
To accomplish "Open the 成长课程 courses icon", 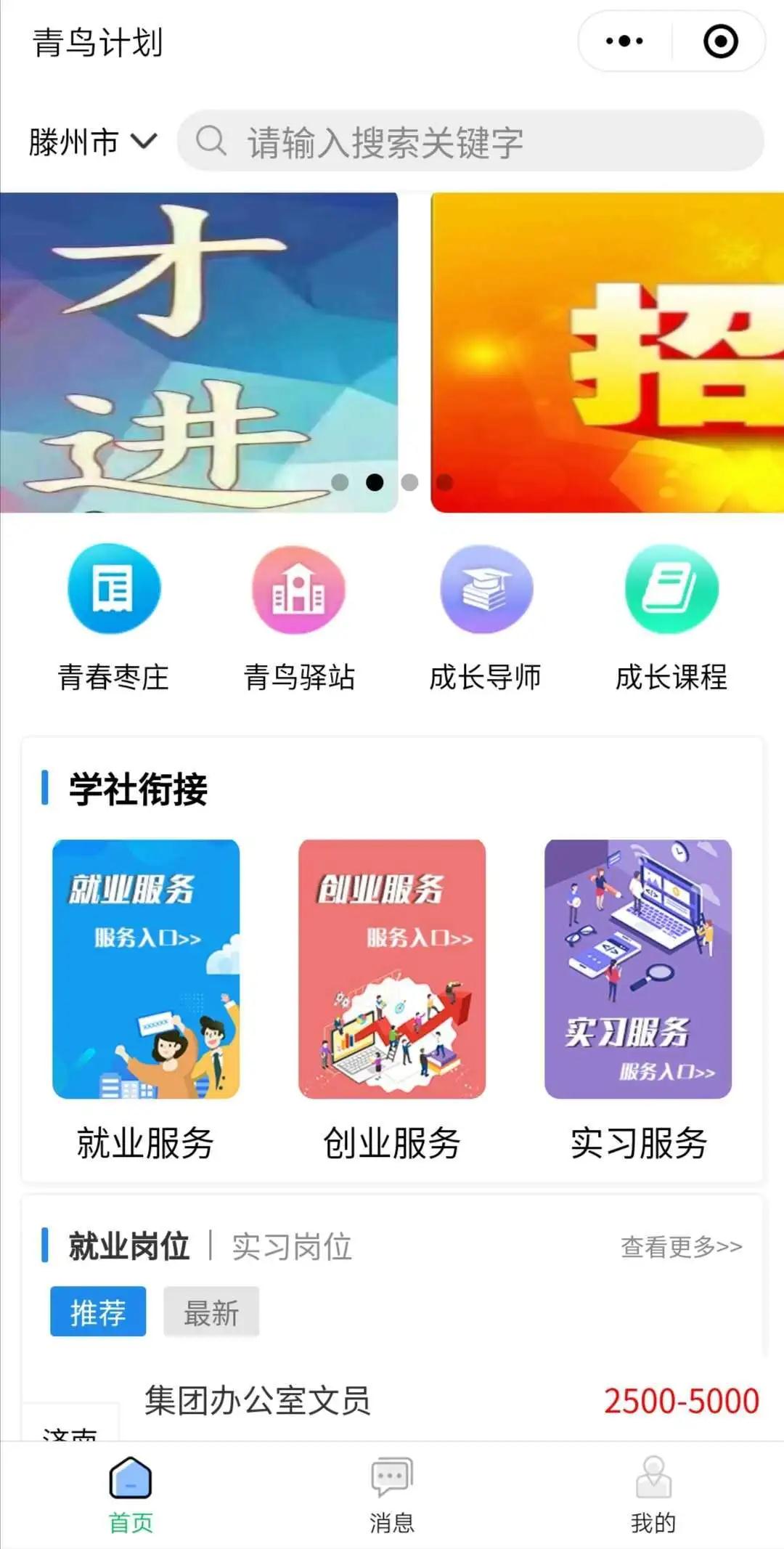I will [669, 590].
